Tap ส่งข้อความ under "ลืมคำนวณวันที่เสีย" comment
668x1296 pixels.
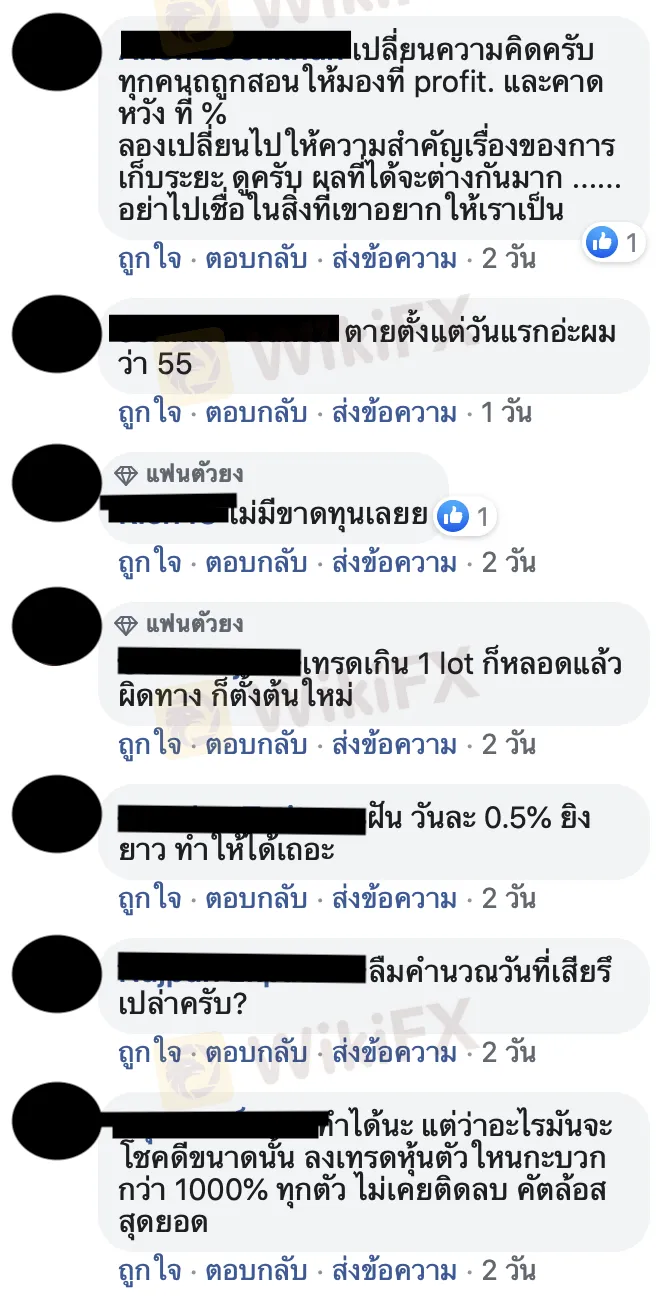pos(393,1052)
